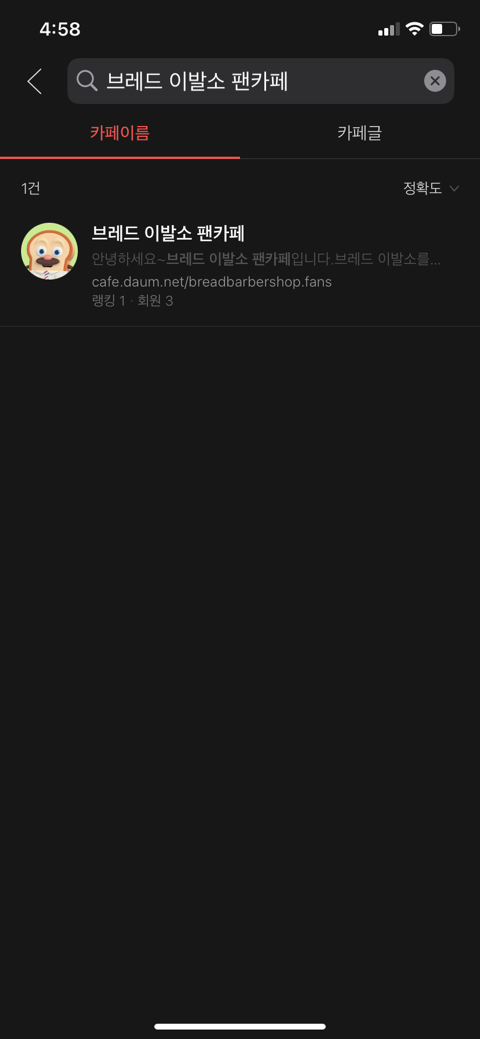The height and width of the screenshot is (1039, 480).
Task: Select the 카페이름 tab
Action: (x=120, y=133)
